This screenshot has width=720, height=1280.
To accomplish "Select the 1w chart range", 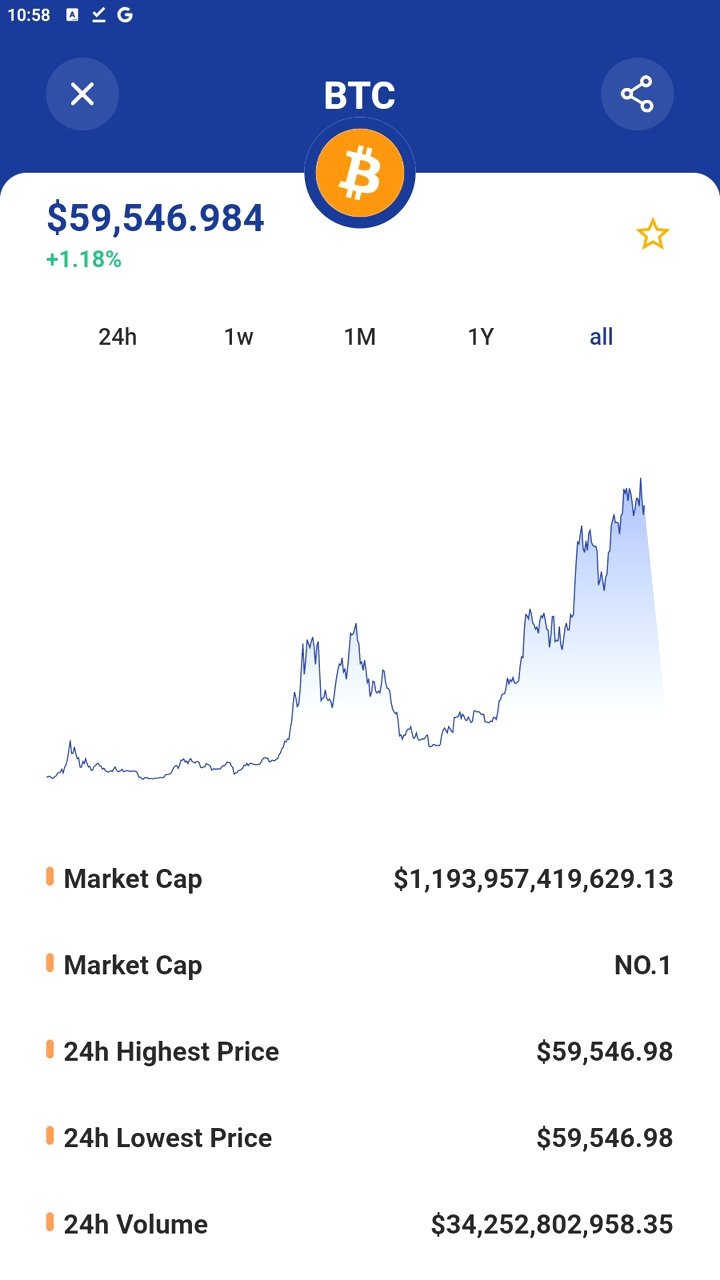I will pos(239,337).
